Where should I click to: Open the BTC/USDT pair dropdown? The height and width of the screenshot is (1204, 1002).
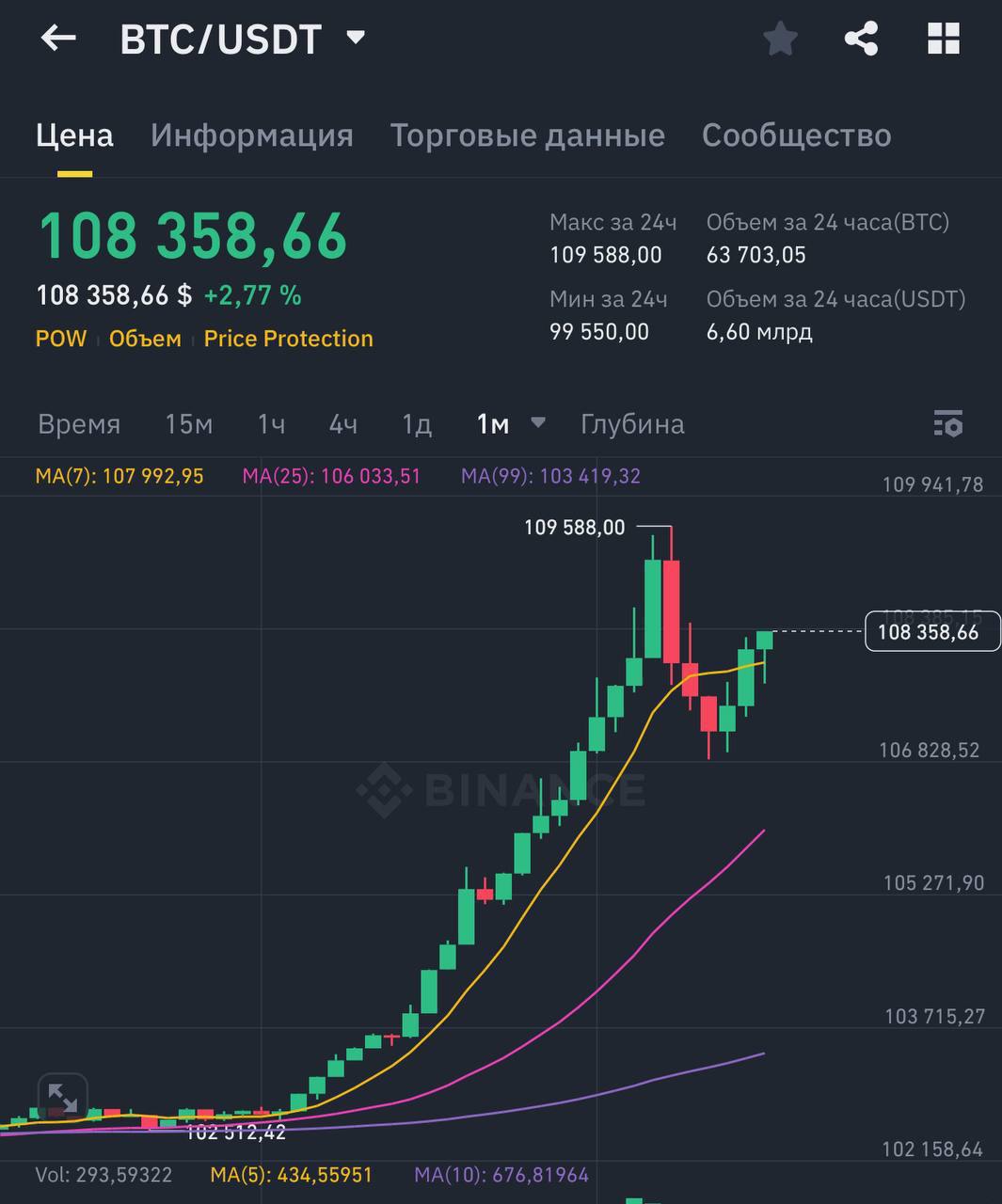[x=356, y=38]
